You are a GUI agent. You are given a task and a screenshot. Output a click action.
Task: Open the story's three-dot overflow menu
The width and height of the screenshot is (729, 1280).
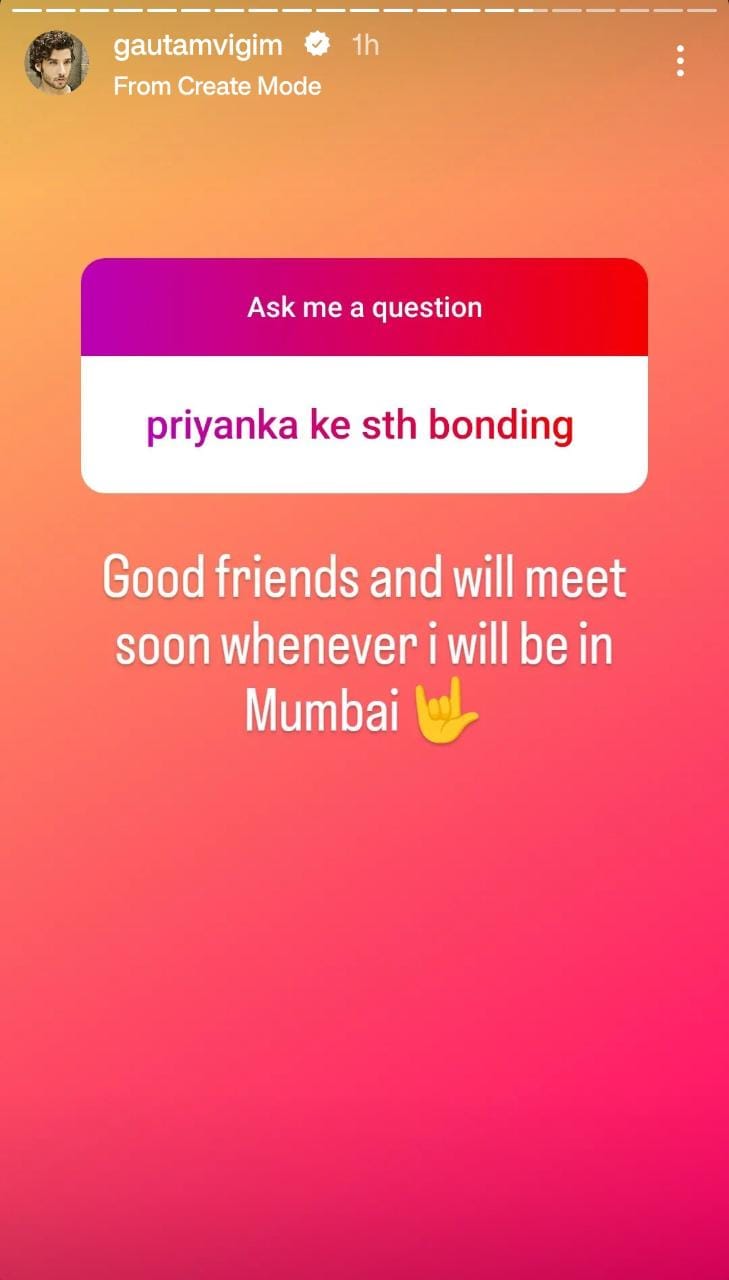(x=680, y=61)
